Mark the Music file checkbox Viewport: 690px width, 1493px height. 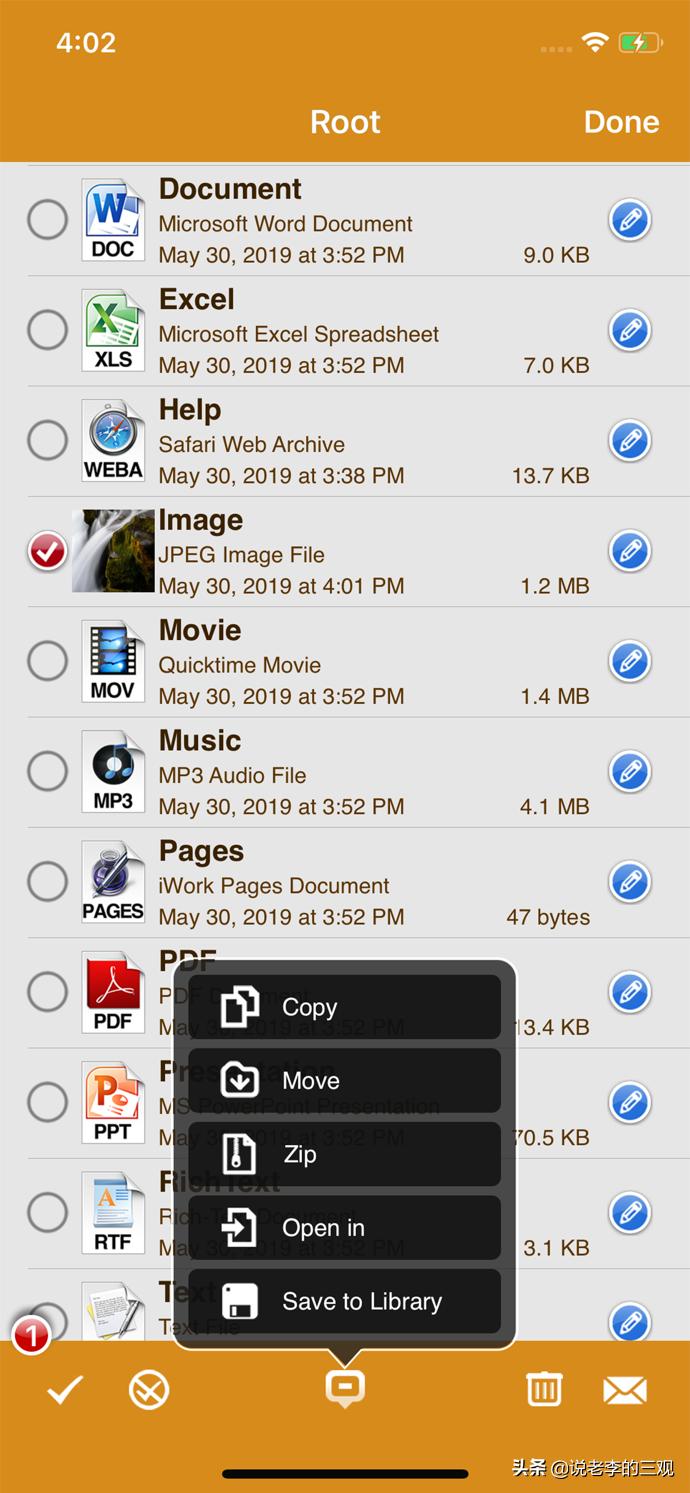tap(47, 771)
